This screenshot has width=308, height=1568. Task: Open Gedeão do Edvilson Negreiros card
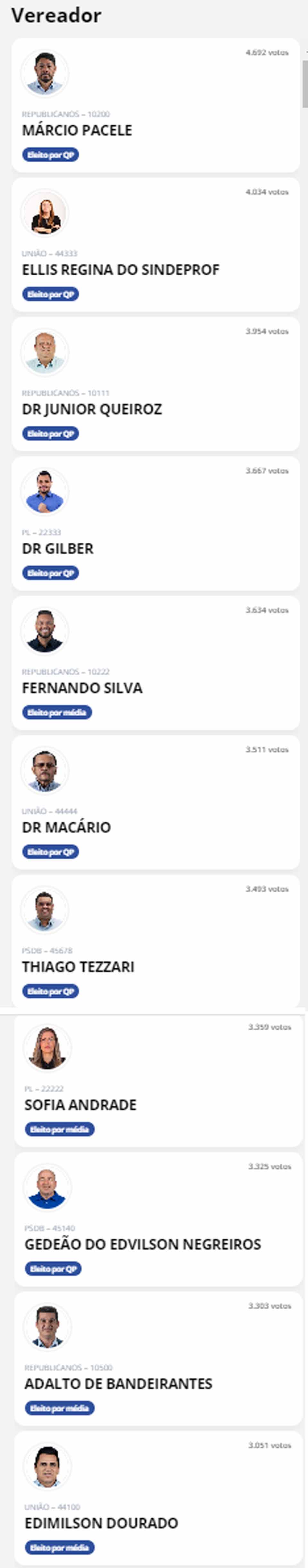158,1219
